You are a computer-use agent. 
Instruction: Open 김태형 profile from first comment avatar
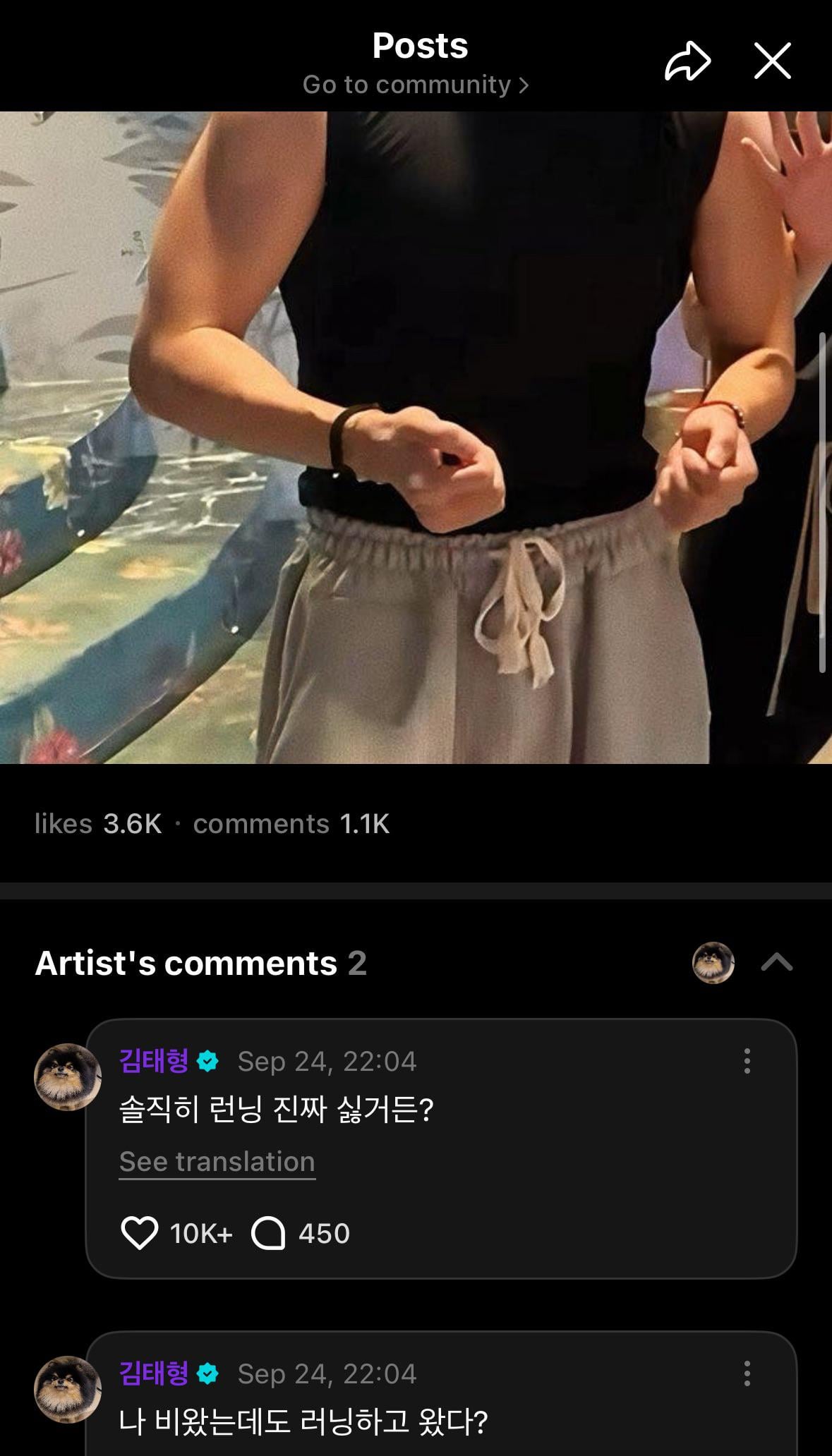tap(68, 1077)
